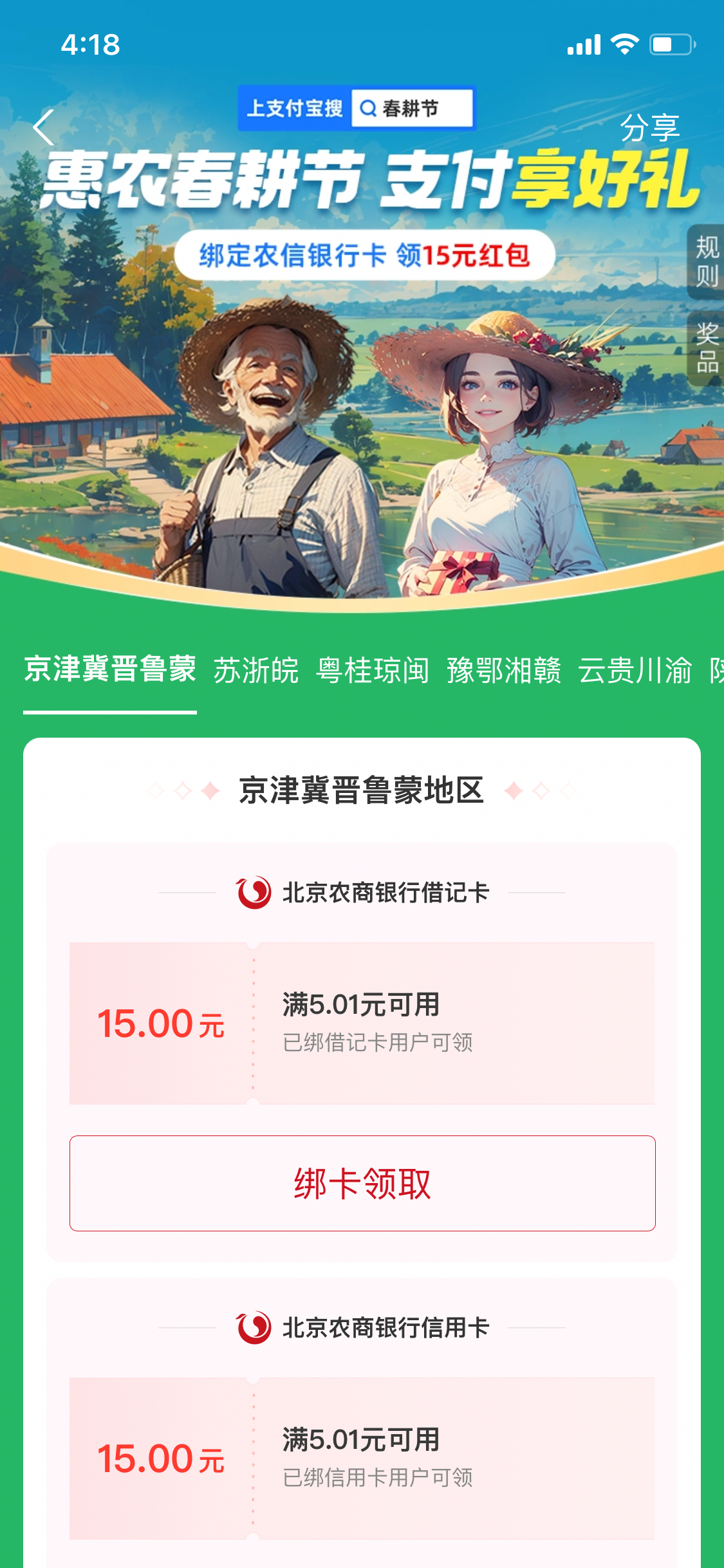The height and width of the screenshot is (1568, 724).
Task: Tap the 上支付宝搜 search bar
Action: coord(296,109)
